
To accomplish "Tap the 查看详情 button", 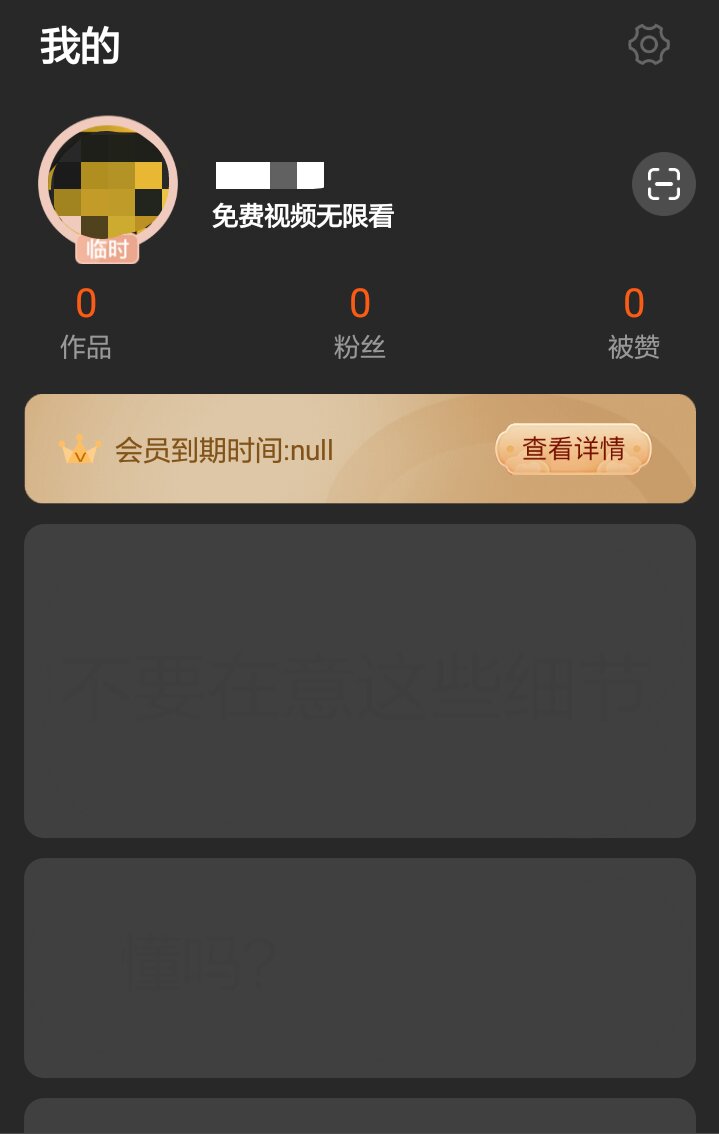I will pos(573,449).
